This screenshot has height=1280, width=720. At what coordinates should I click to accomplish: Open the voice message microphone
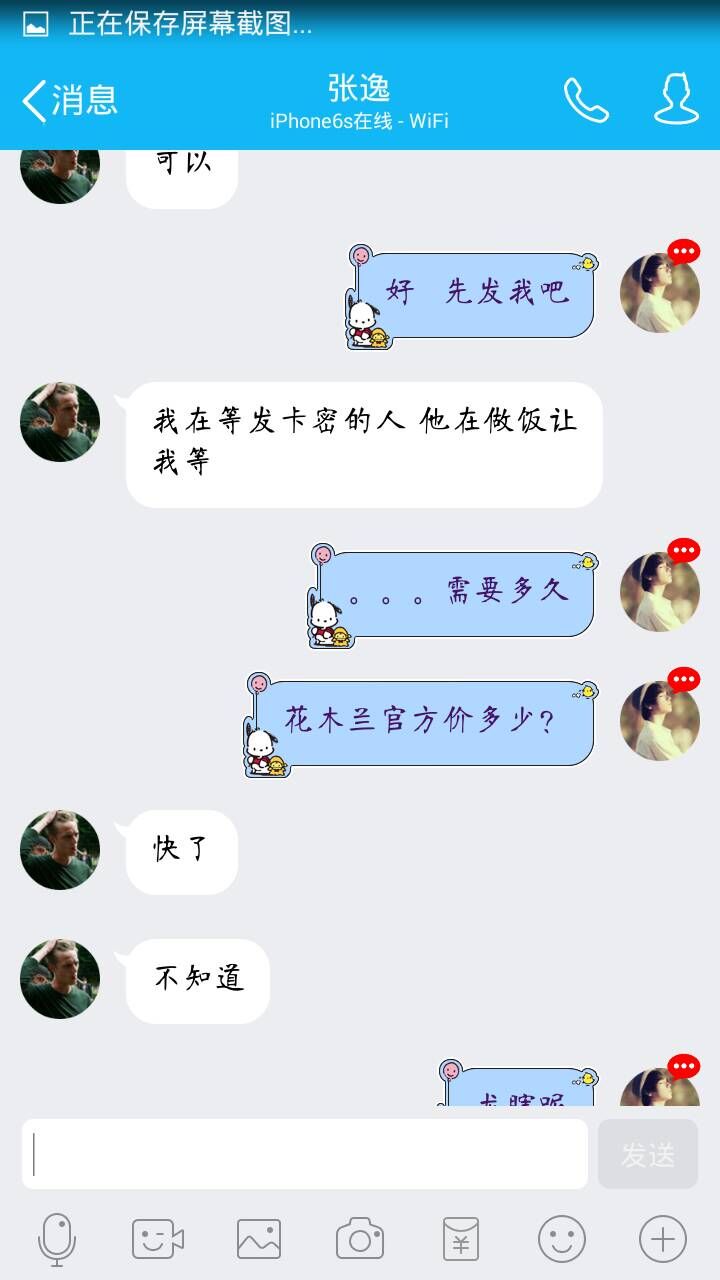tap(57, 1240)
